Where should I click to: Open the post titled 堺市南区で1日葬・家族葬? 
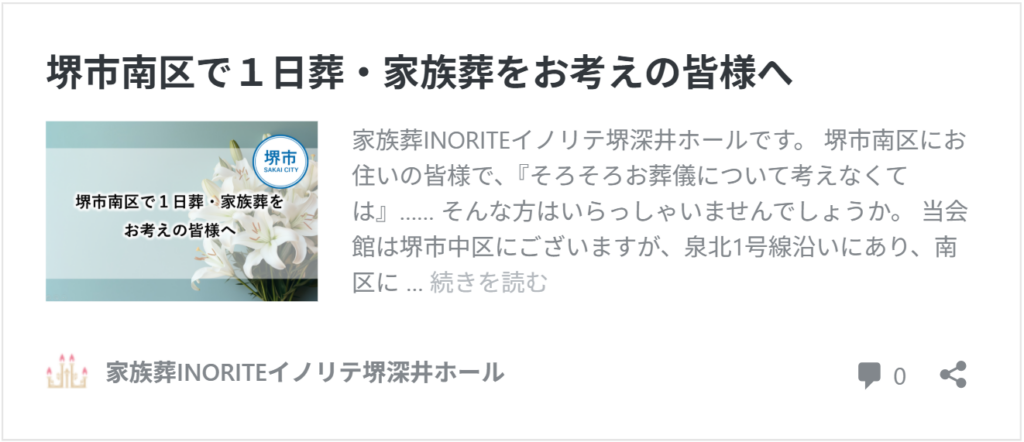coord(419,71)
